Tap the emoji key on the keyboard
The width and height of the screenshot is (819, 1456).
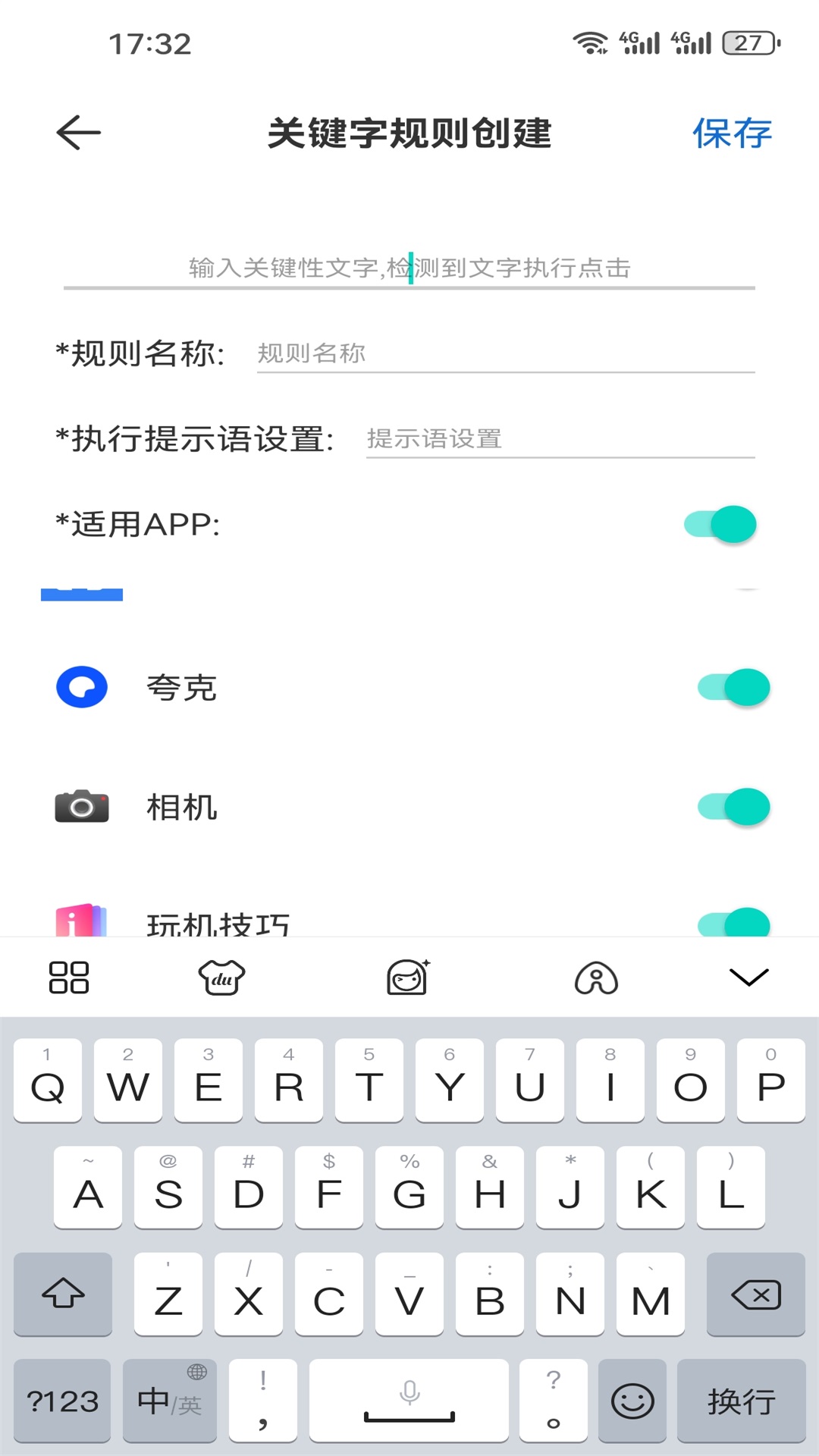pyautogui.click(x=632, y=1400)
